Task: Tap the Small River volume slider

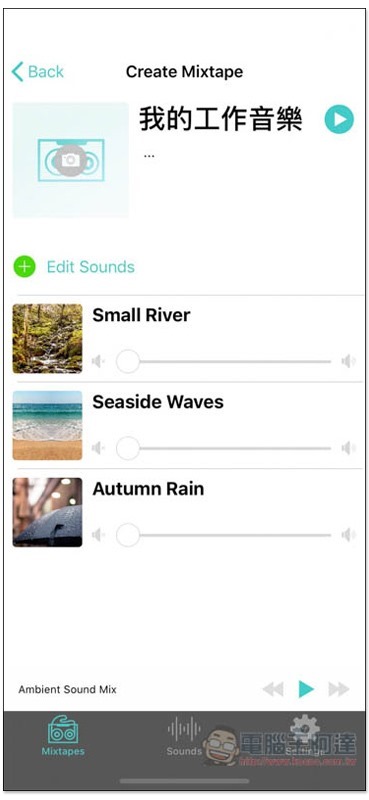Action: [x=224, y=362]
